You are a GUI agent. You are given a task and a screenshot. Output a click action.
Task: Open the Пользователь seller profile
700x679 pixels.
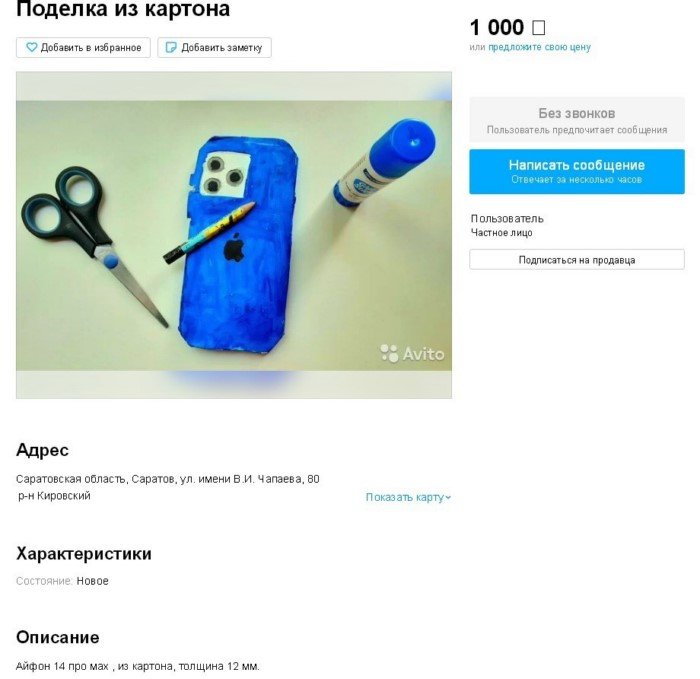click(x=507, y=218)
